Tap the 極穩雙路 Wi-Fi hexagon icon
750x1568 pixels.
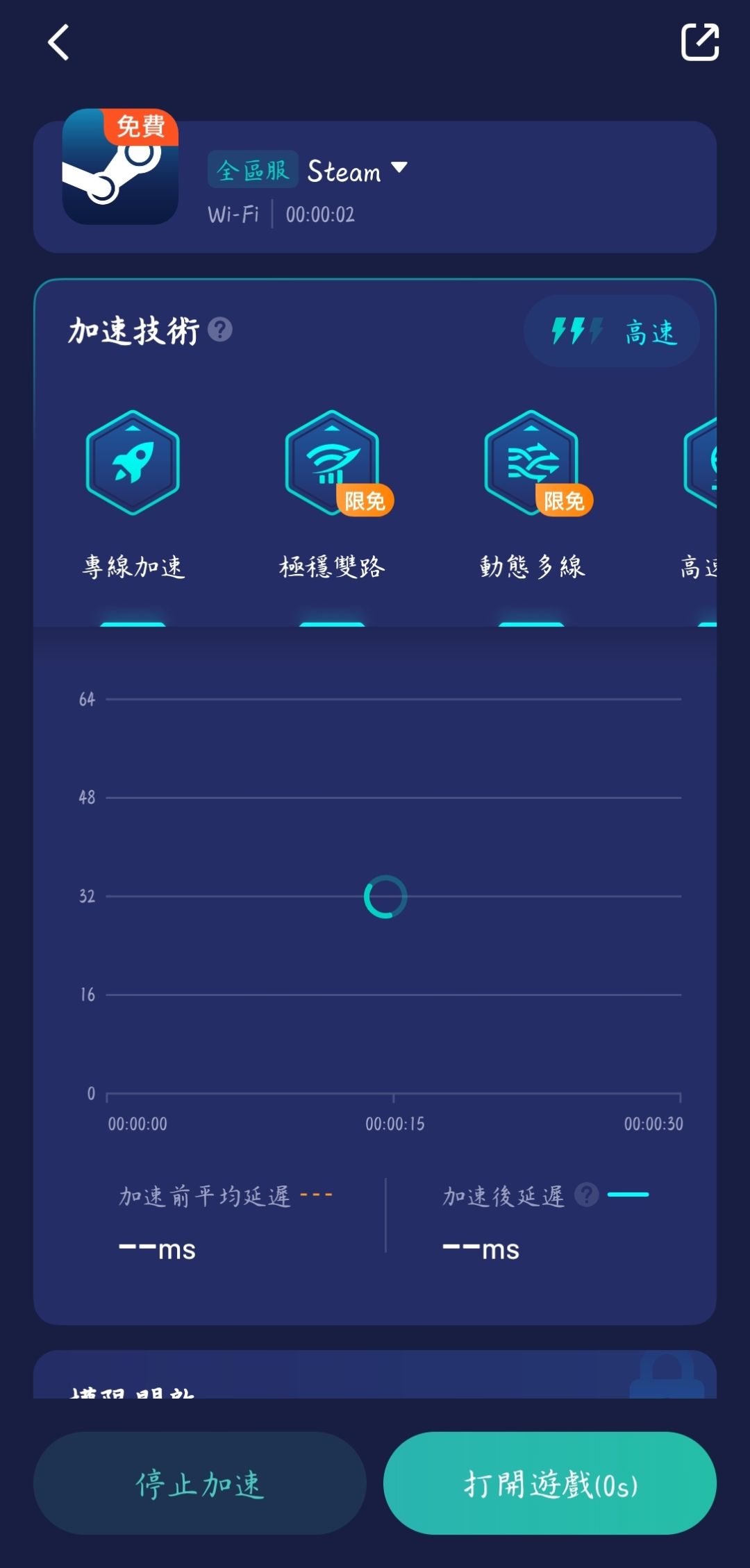pyautogui.click(x=332, y=458)
